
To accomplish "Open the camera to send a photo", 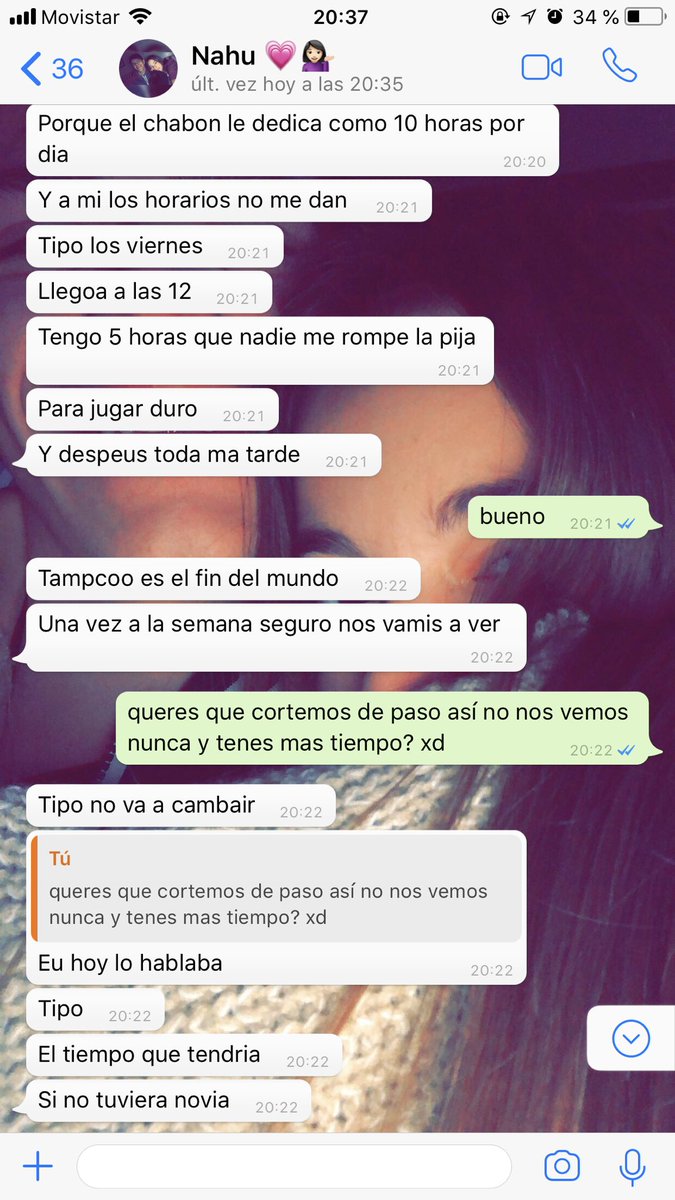I will (x=562, y=1165).
